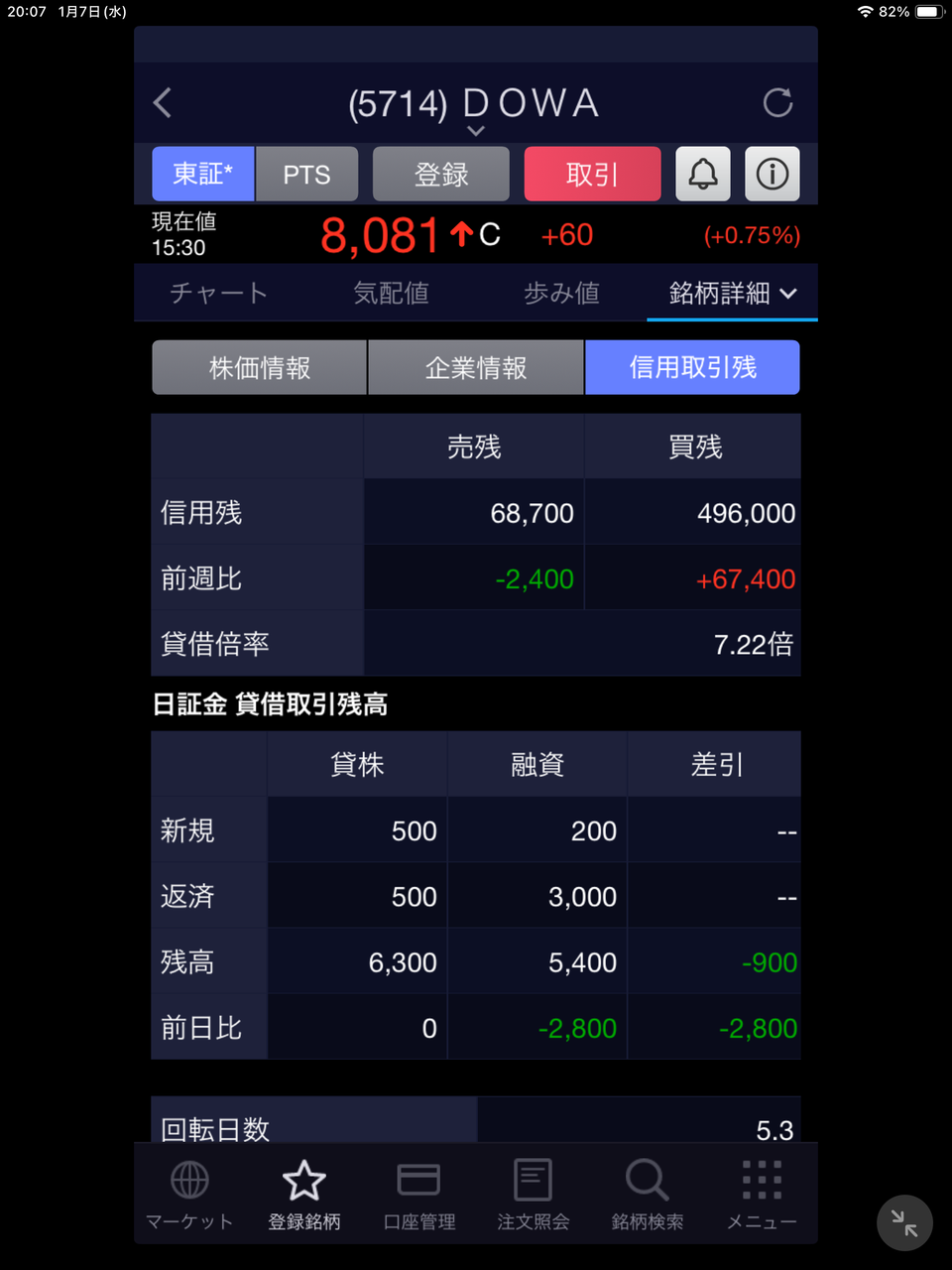Open 口座管理 account management
The width and height of the screenshot is (952, 1270).
point(417,1194)
